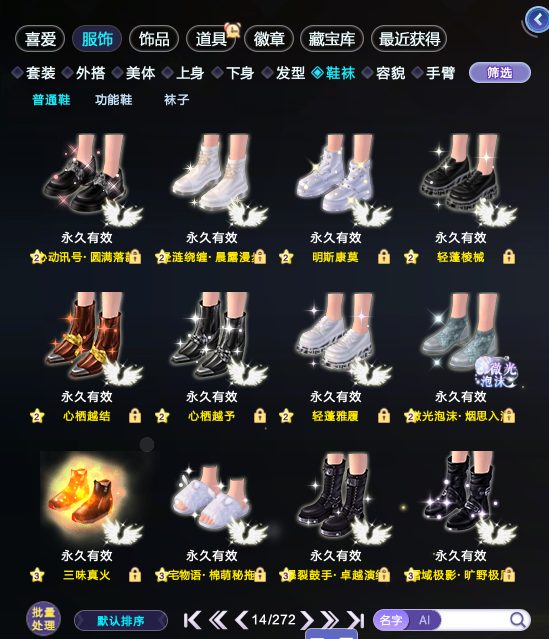
Task: Switch to 袜子 sub-tab
Action: 176,99
